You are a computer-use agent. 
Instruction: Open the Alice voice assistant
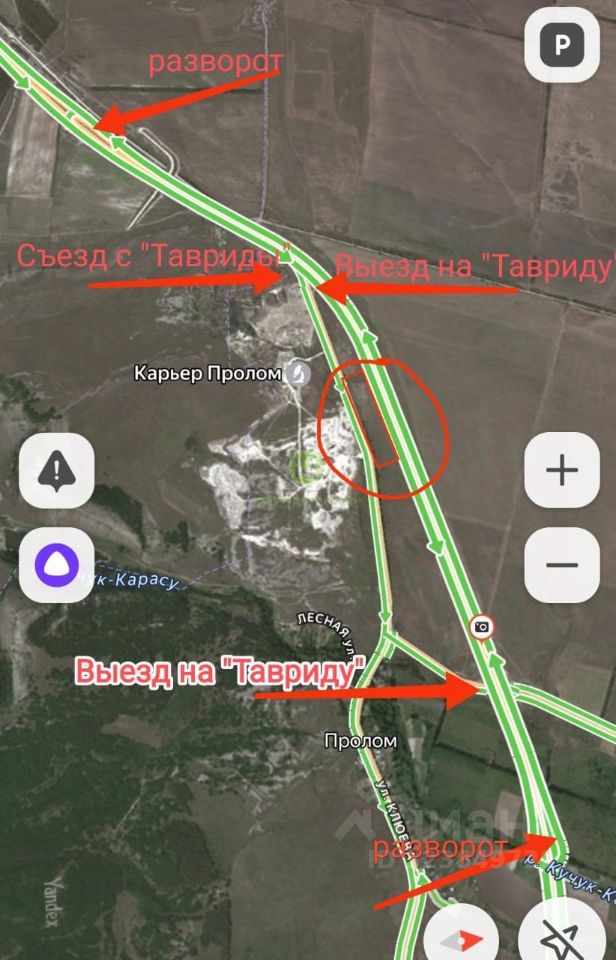tap(57, 564)
